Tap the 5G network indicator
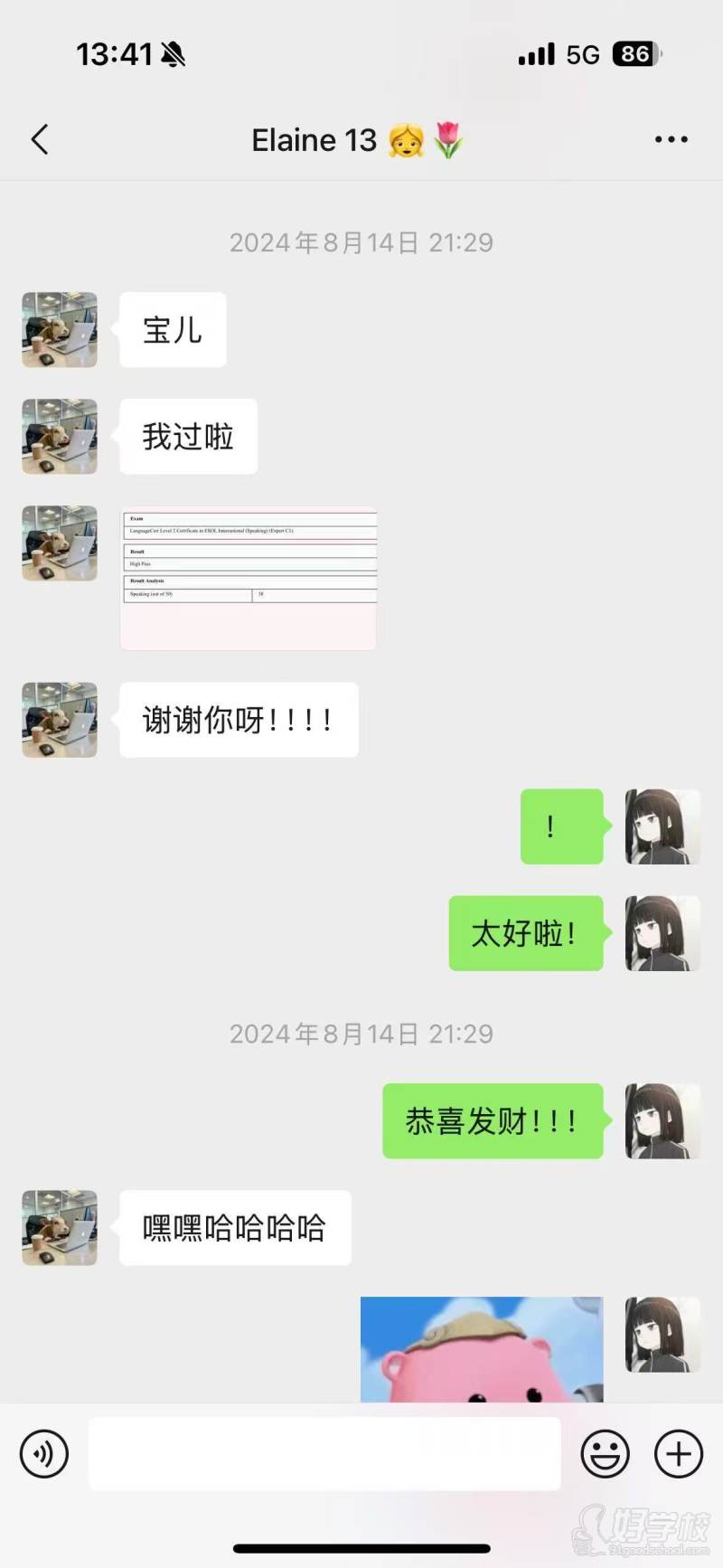The width and height of the screenshot is (723, 1568). [x=584, y=54]
